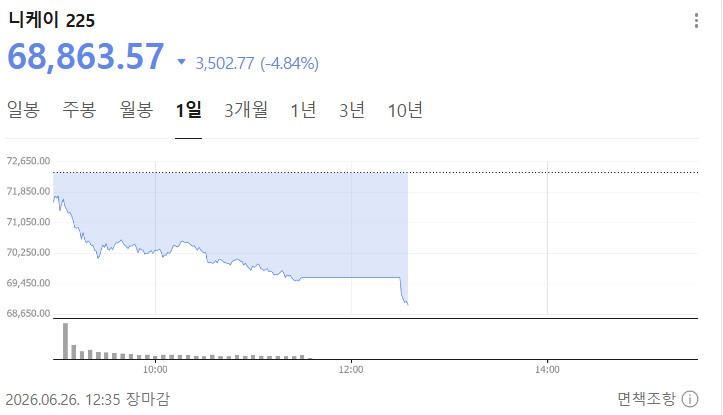Open the three-dot overflow menu

696,21
